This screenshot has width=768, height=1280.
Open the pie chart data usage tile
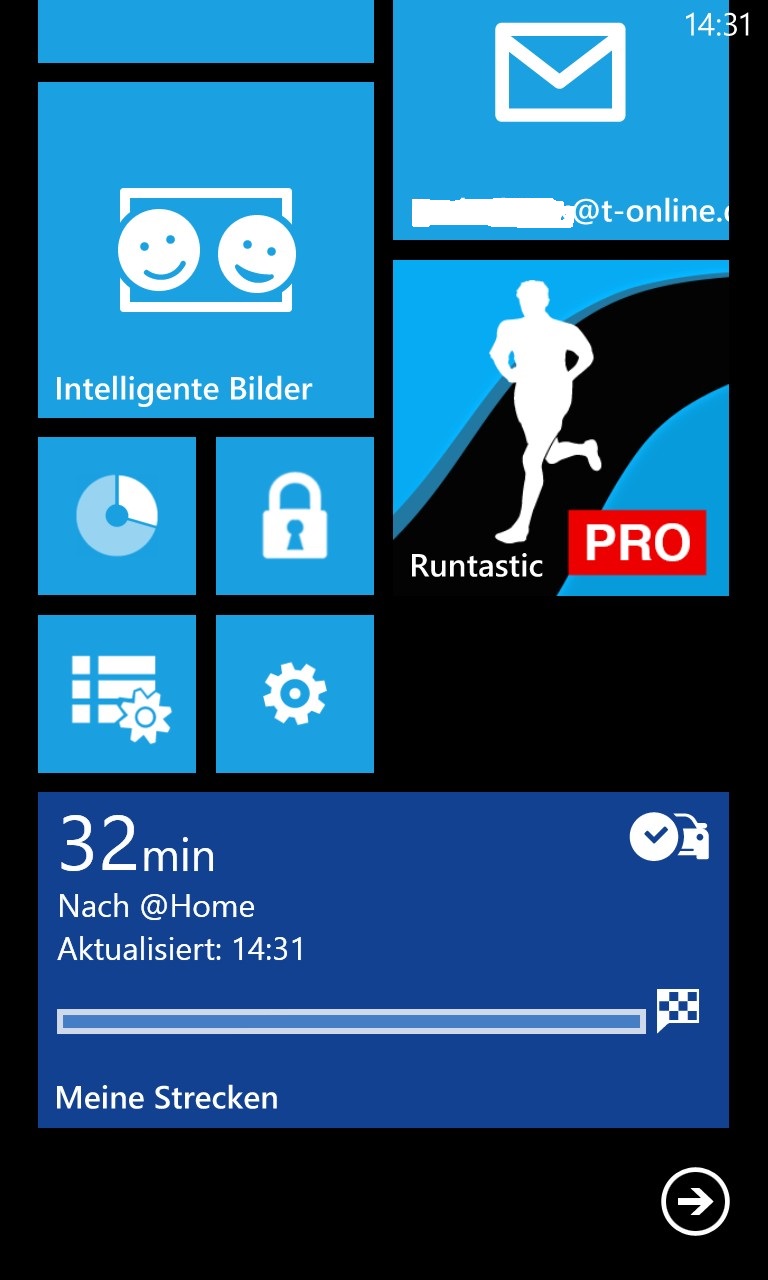(x=117, y=516)
